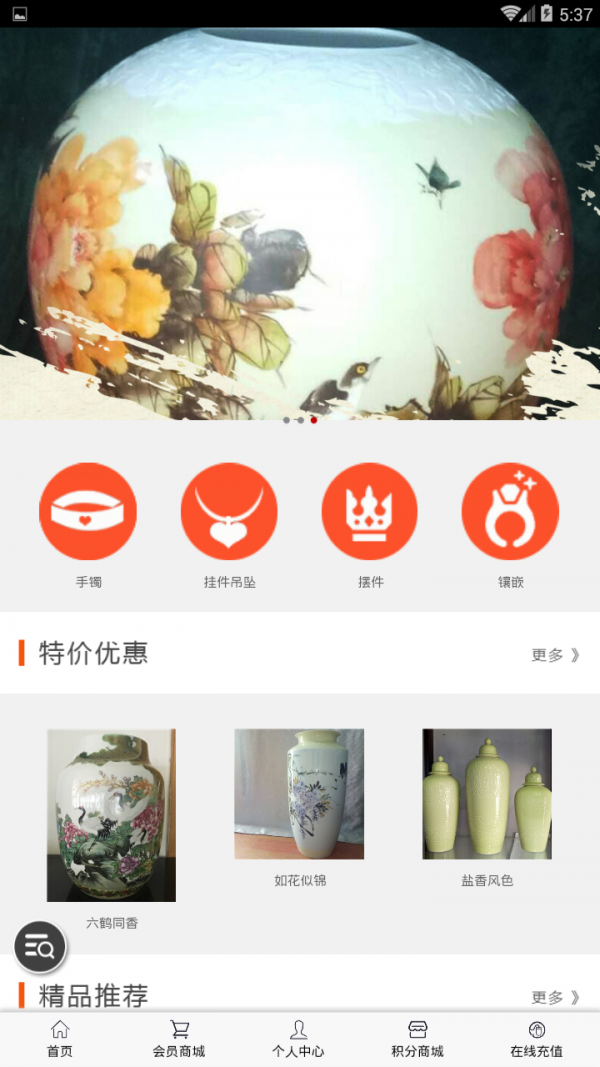This screenshot has height=1067, width=600.
Task: Open the 六鹤同春 vase product
Action: [111, 815]
